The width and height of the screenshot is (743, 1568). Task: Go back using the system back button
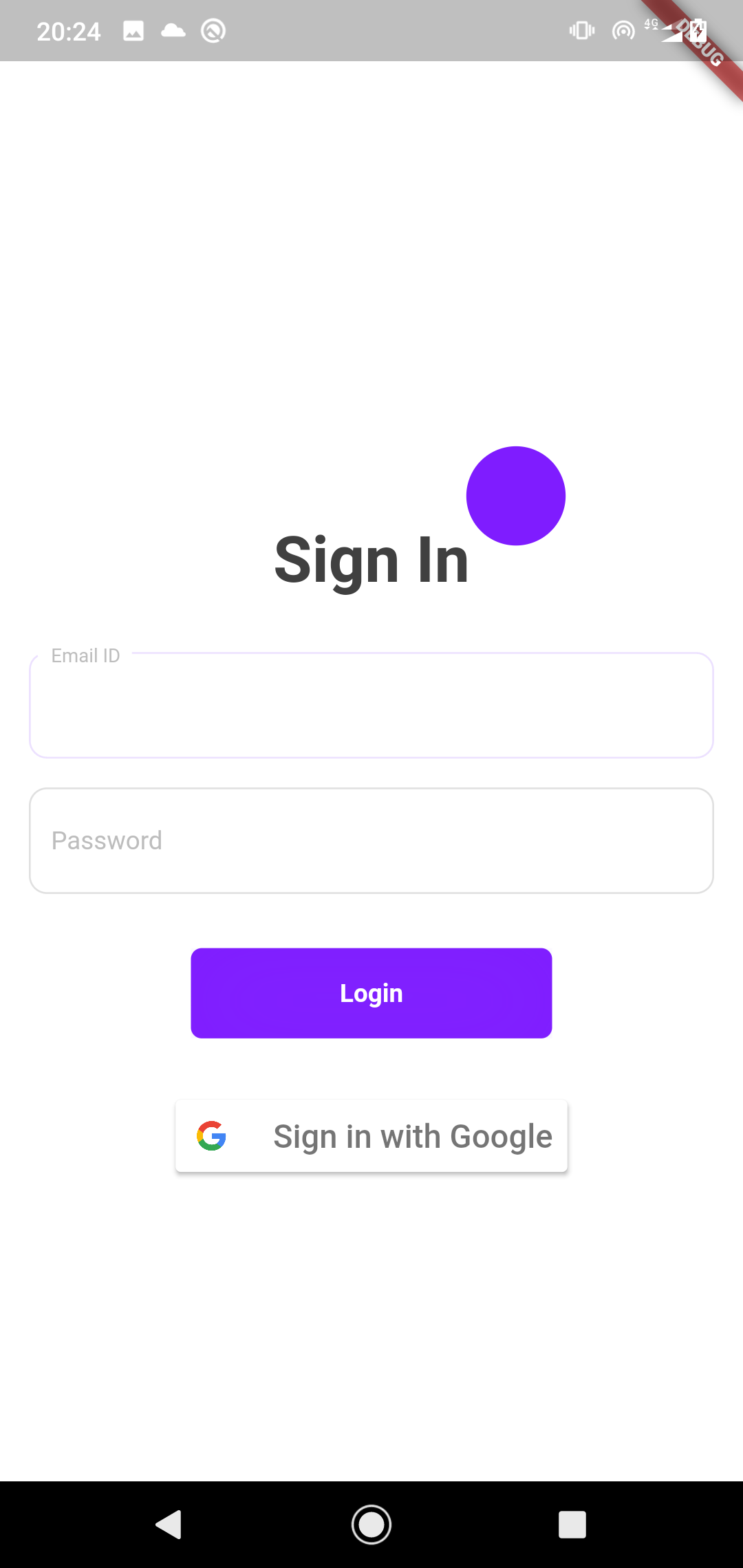tap(169, 1525)
